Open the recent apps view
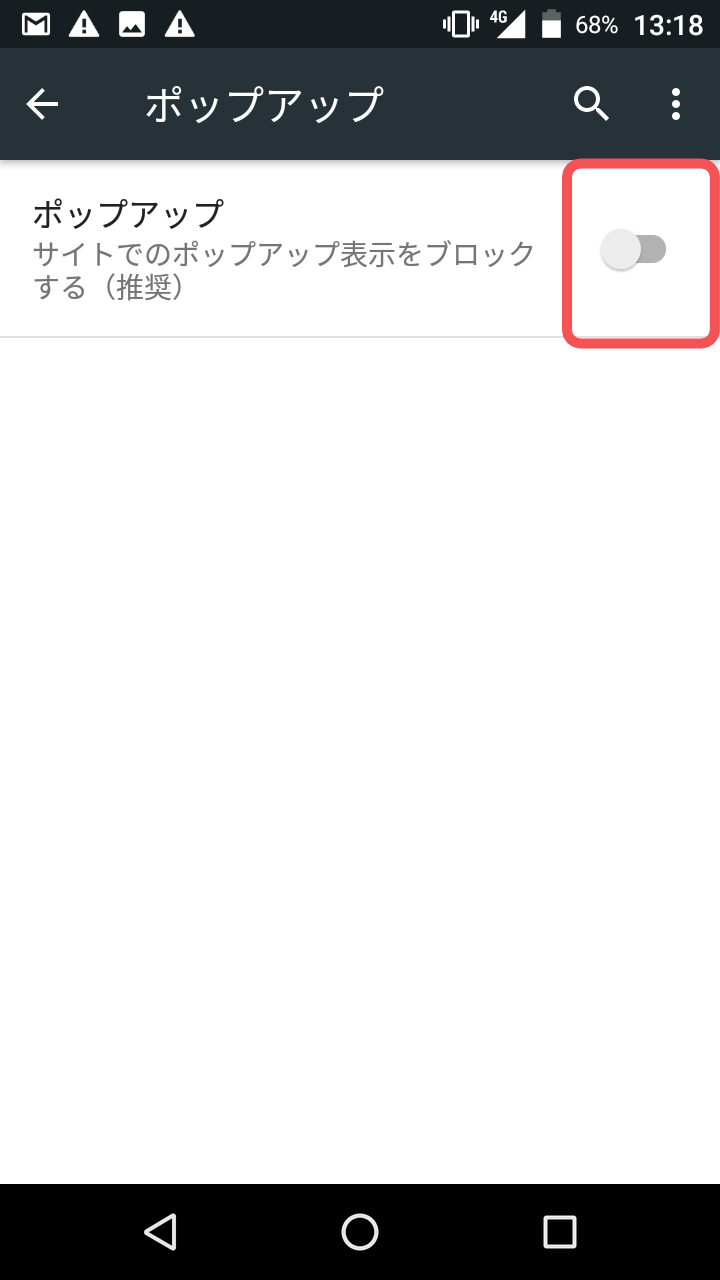 point(560,1231)
